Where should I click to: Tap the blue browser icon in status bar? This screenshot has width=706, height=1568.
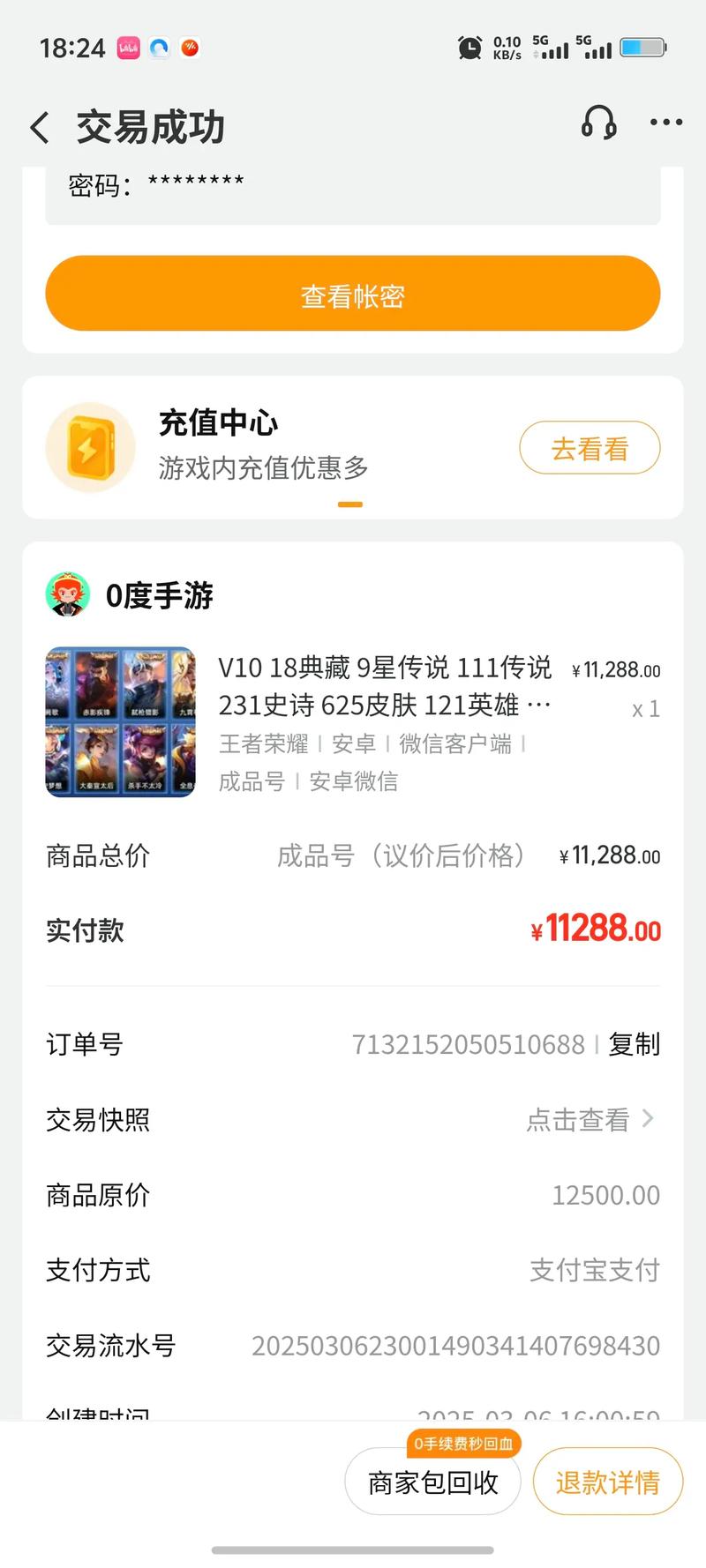click(x=159, y=48)
